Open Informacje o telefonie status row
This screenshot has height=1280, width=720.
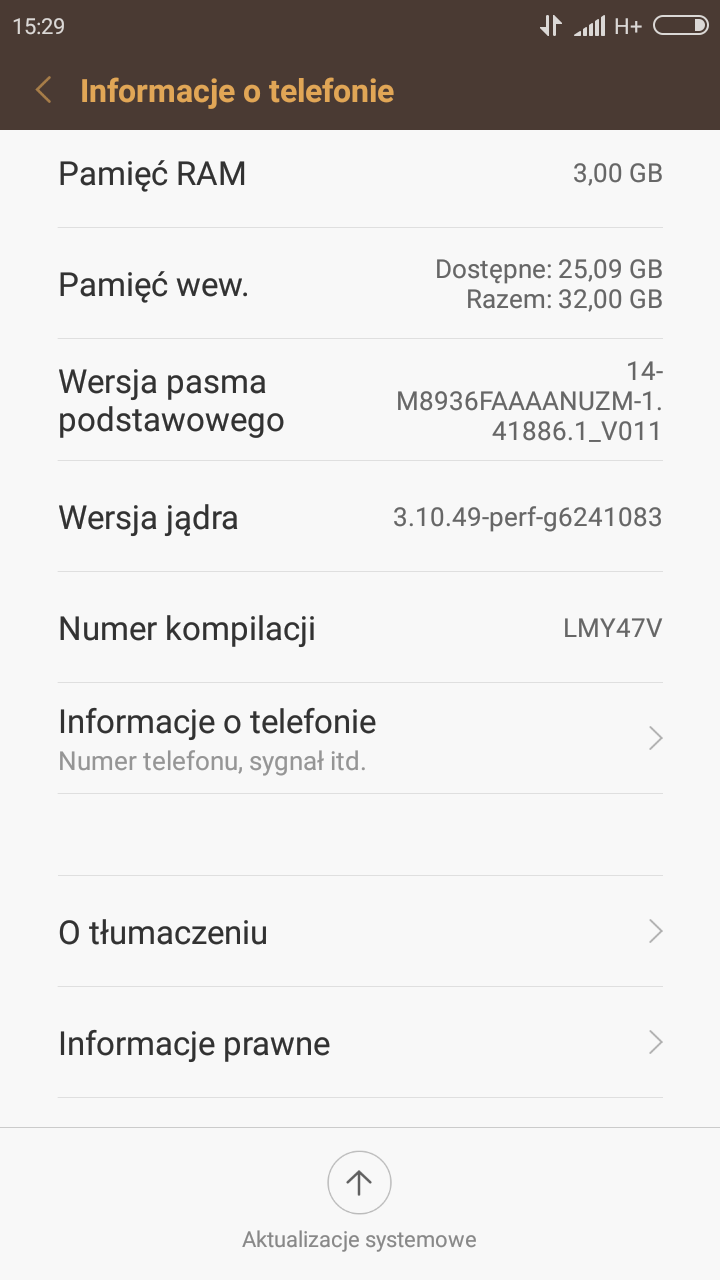360,739
